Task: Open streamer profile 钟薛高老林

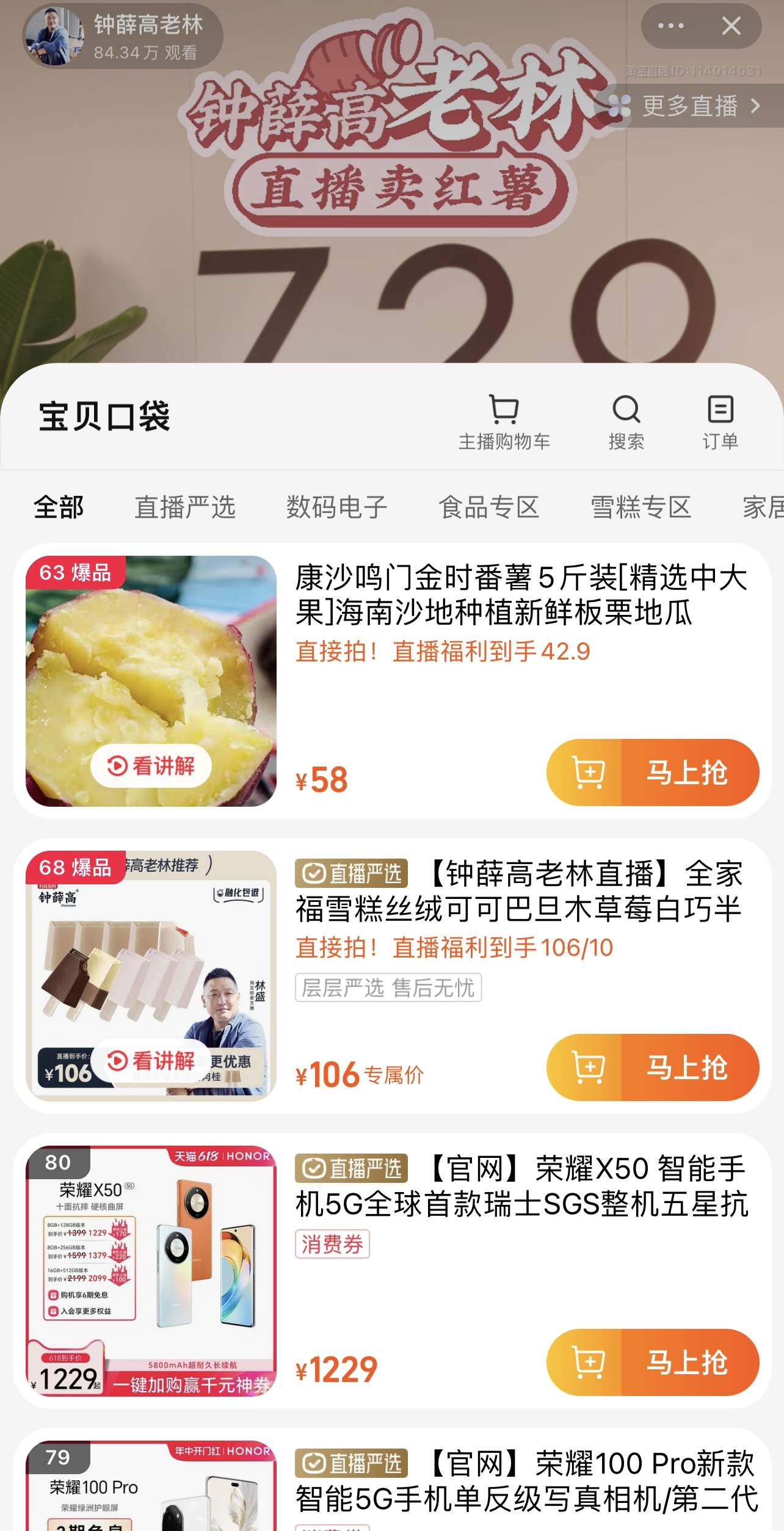Action: coord(122,37)
